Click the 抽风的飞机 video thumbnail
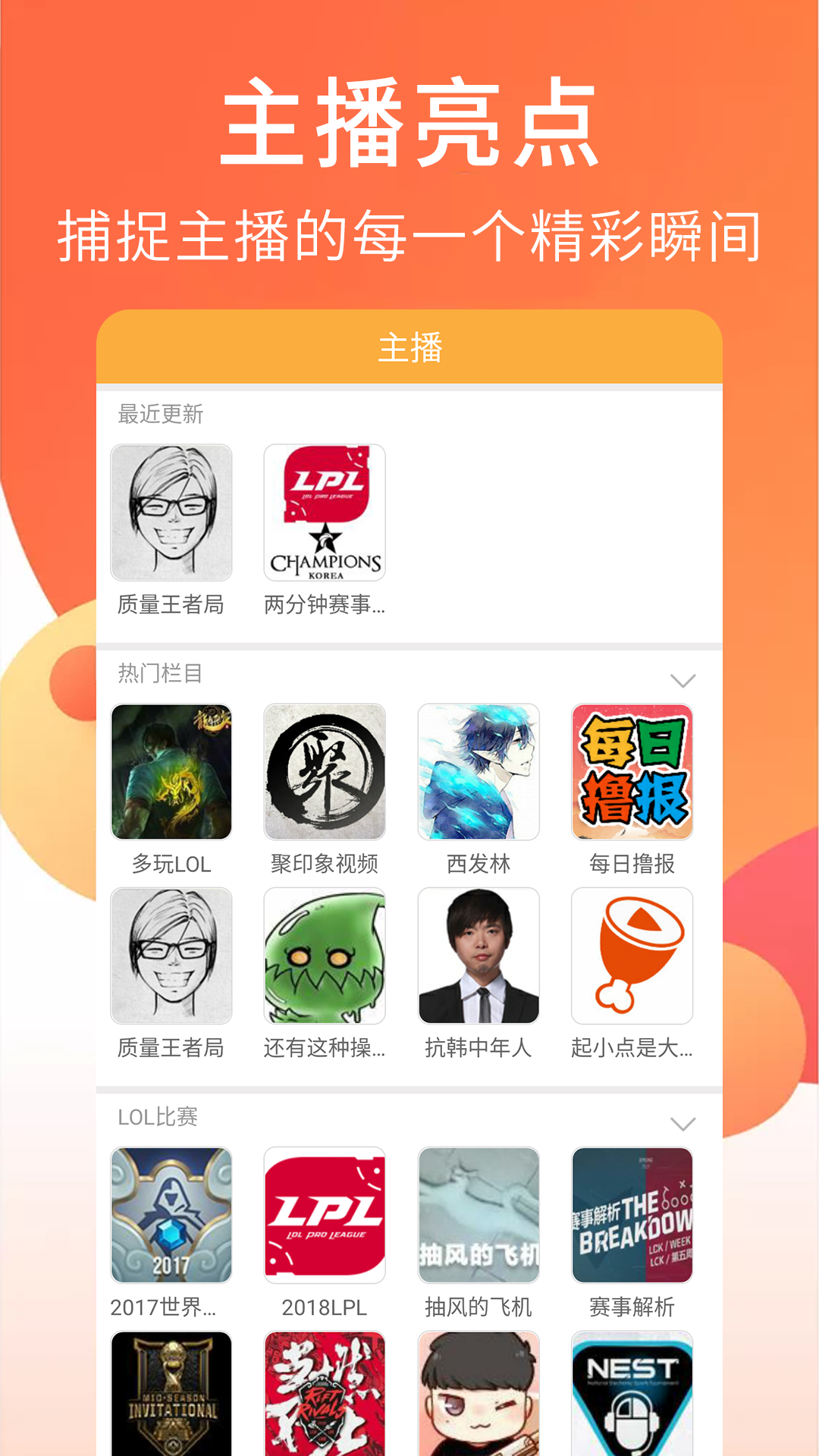This screenshot has height=1456, width=819. 478,1215
